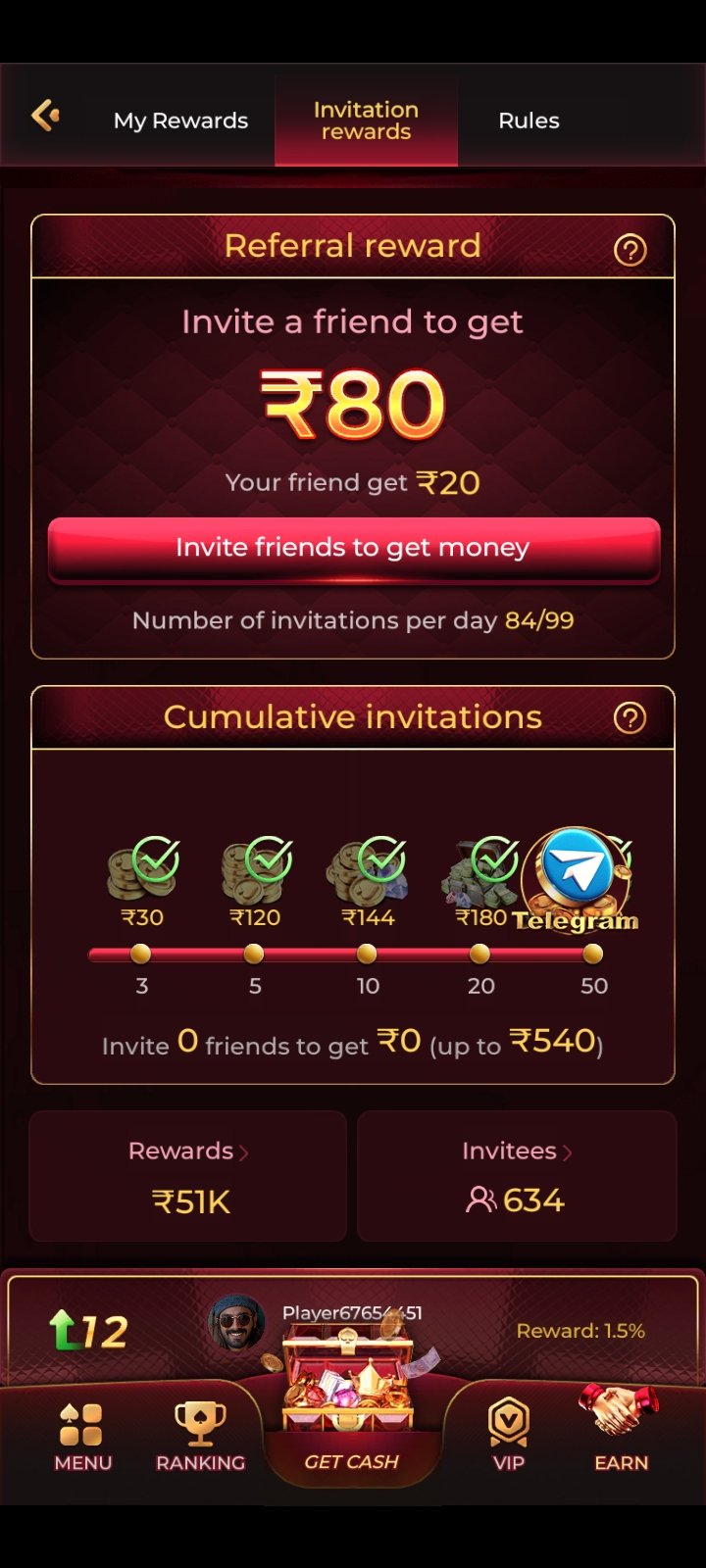
Task: Open help for Referral reward
Action: pos(630,250)
